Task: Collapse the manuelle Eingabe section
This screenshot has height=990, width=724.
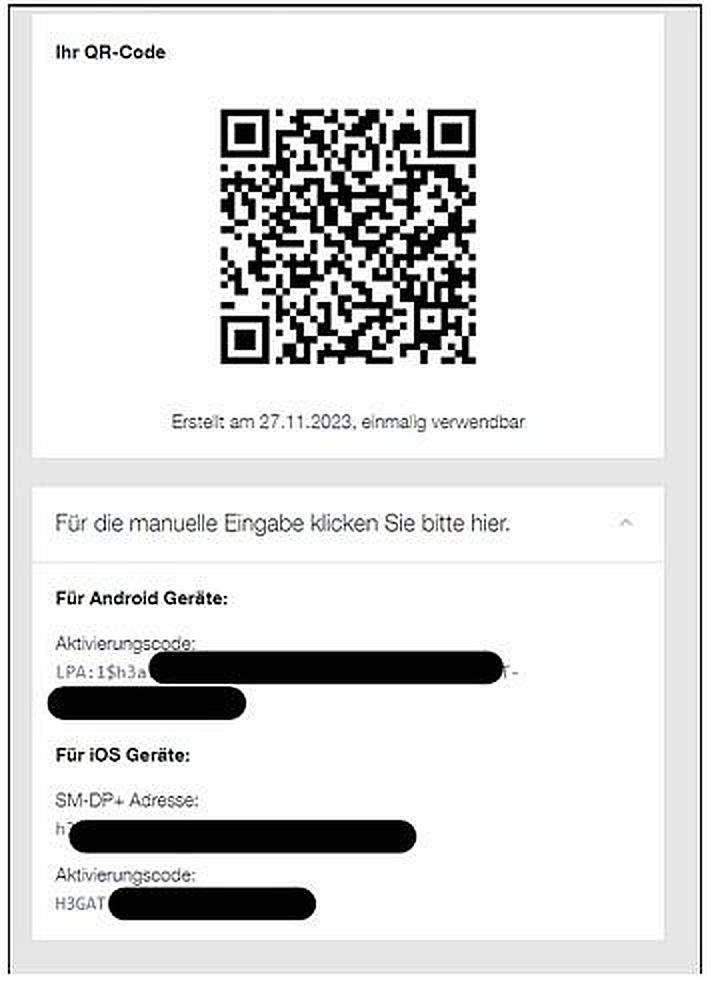Action: [x=625, y=523]
